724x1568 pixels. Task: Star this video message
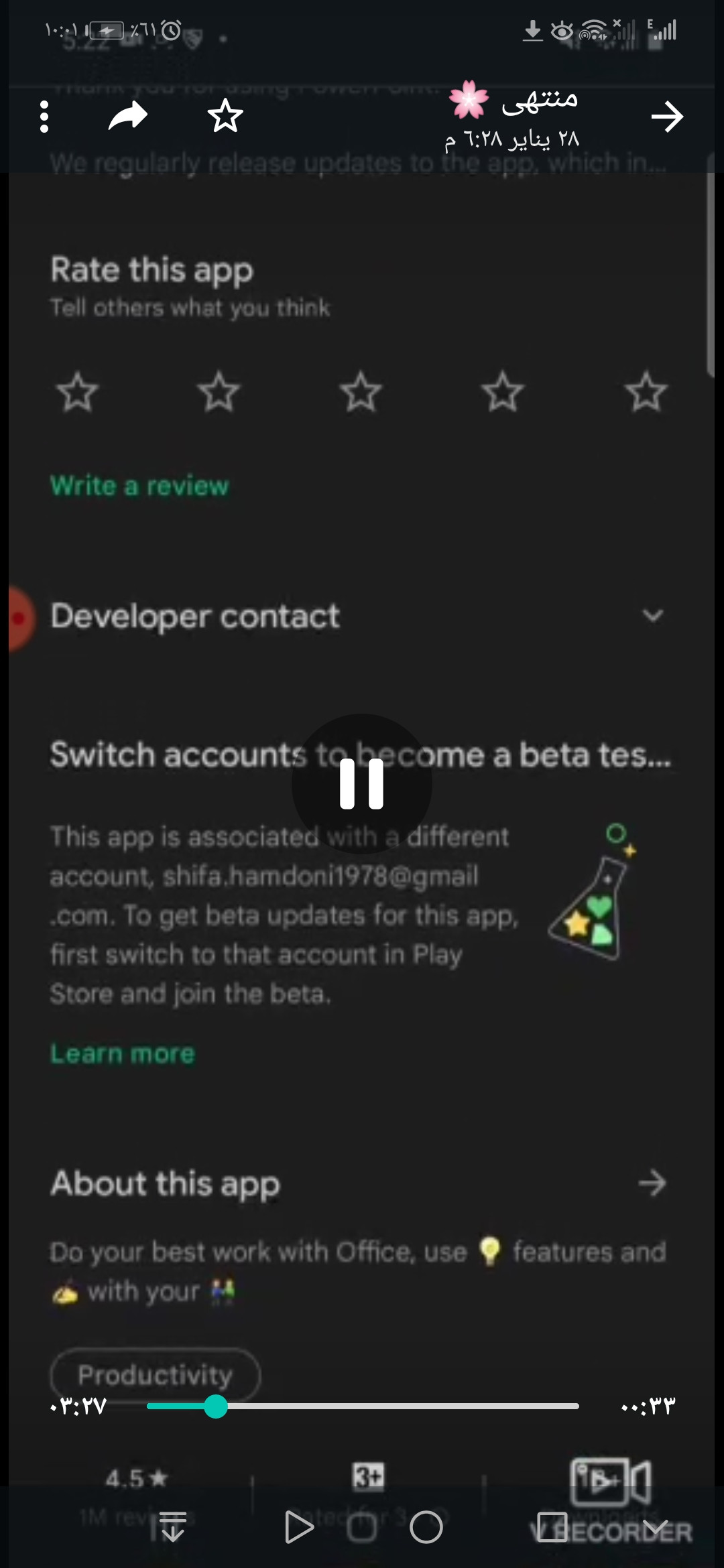225,117
